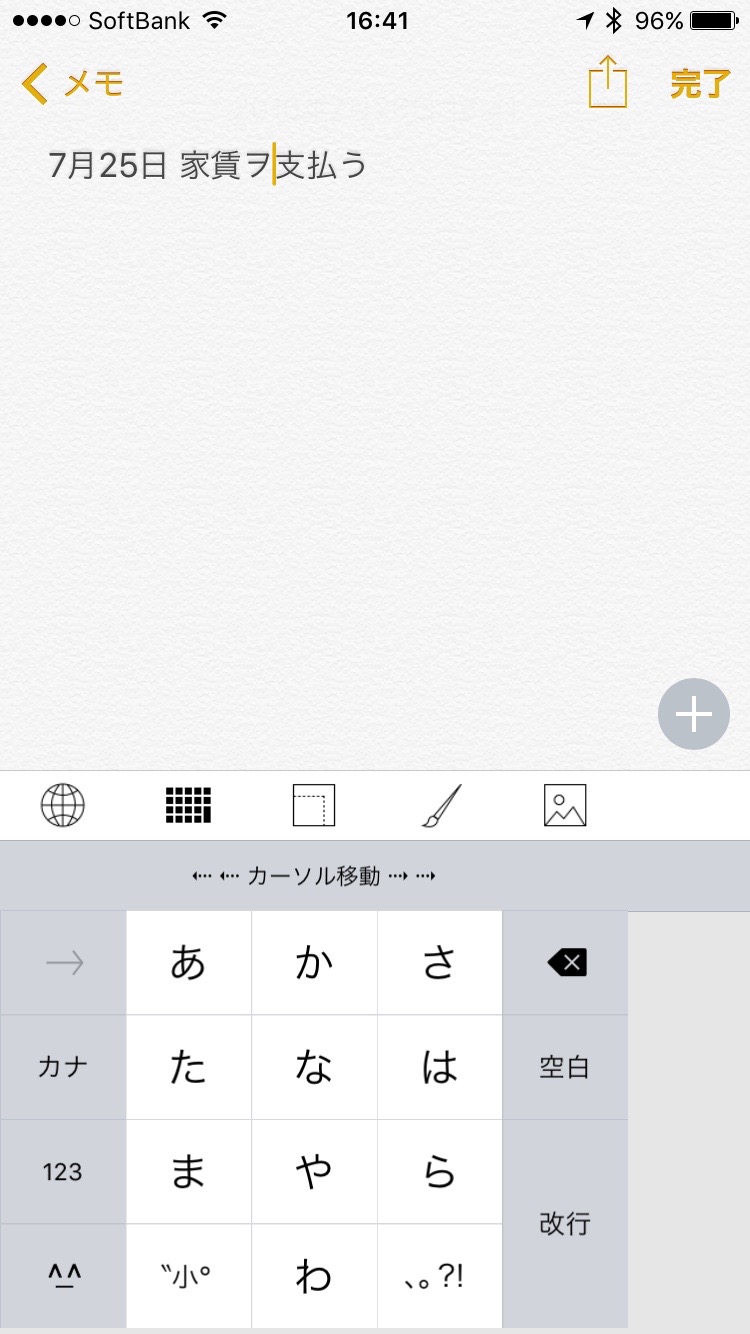Insert a photo with image icon

(x=565, y=805)
